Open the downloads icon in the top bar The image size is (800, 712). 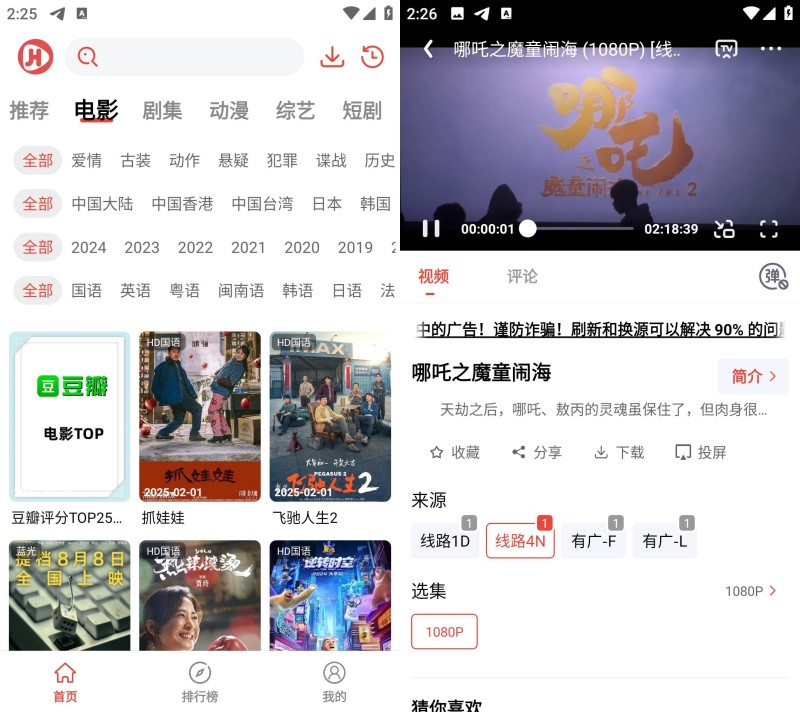click(x=332, y=57)
